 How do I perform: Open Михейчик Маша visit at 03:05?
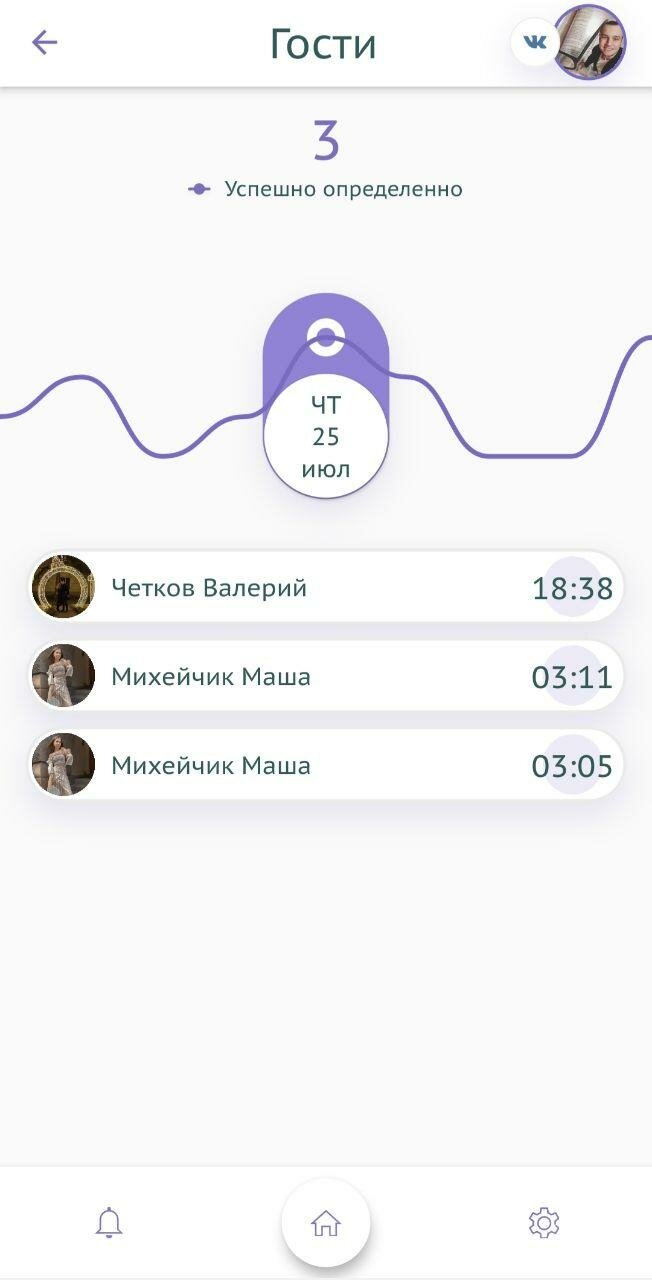326,765
